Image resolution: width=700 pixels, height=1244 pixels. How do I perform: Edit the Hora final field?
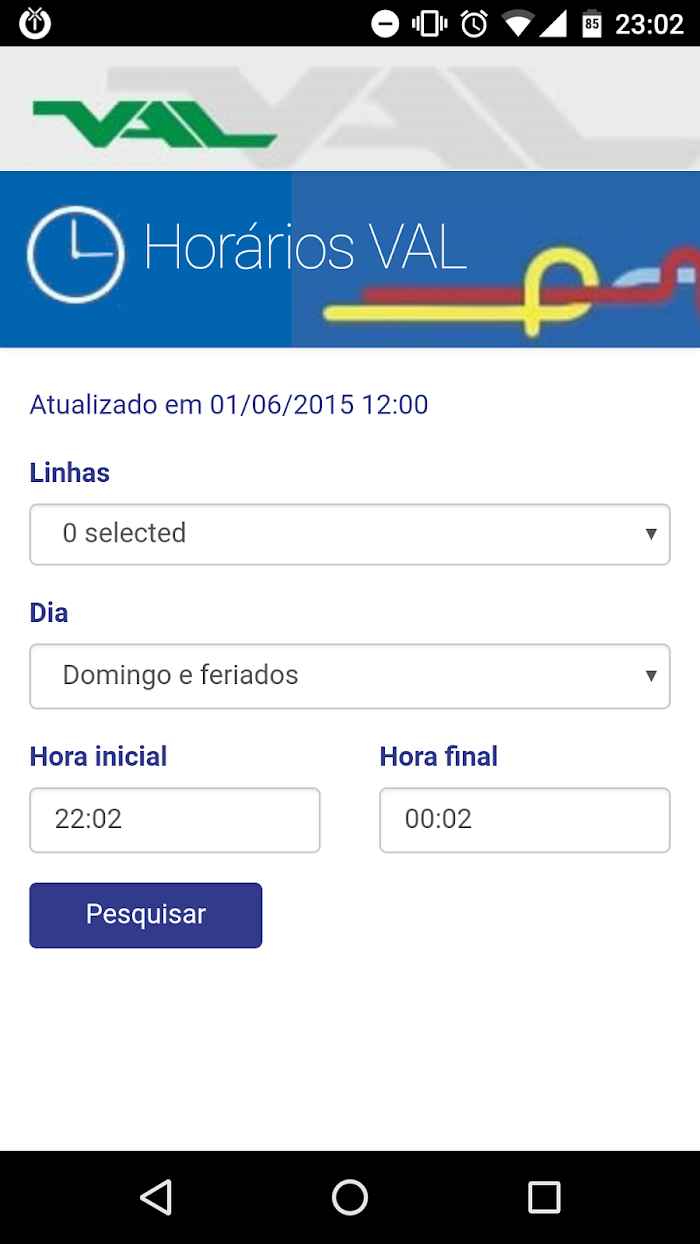525,820
